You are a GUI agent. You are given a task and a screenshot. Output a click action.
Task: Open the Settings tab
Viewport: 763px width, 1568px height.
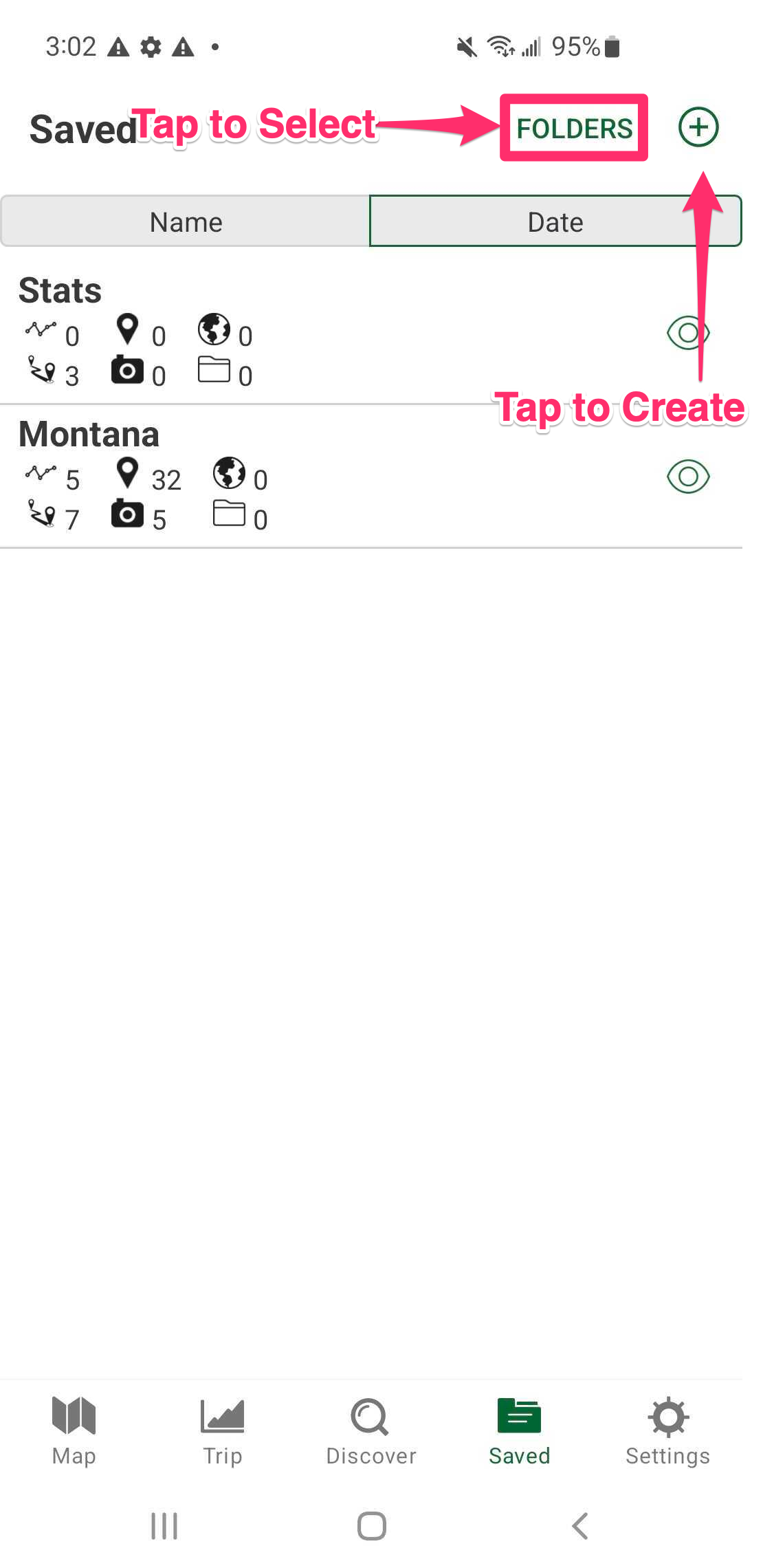click(667, 1429)
